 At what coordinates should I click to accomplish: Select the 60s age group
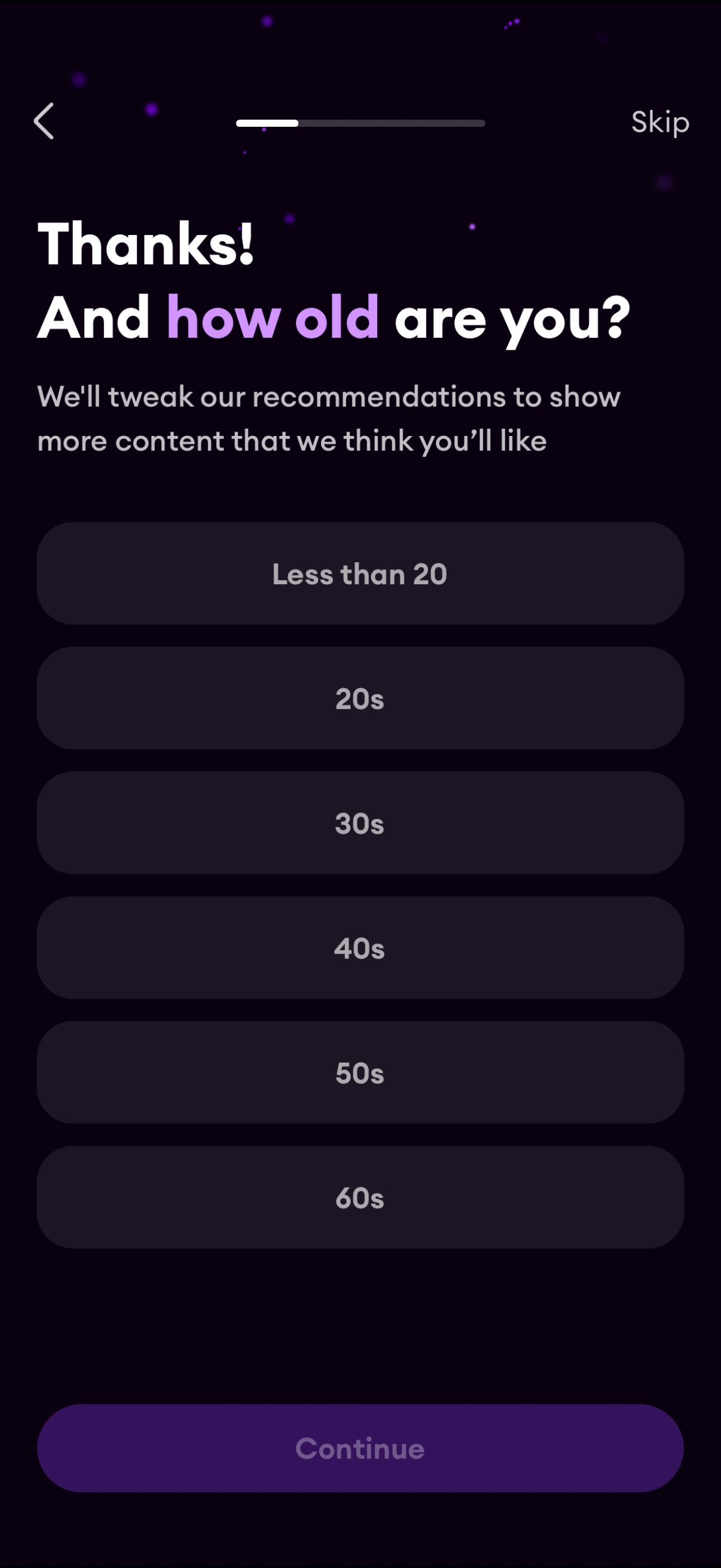coord(360,1197)
